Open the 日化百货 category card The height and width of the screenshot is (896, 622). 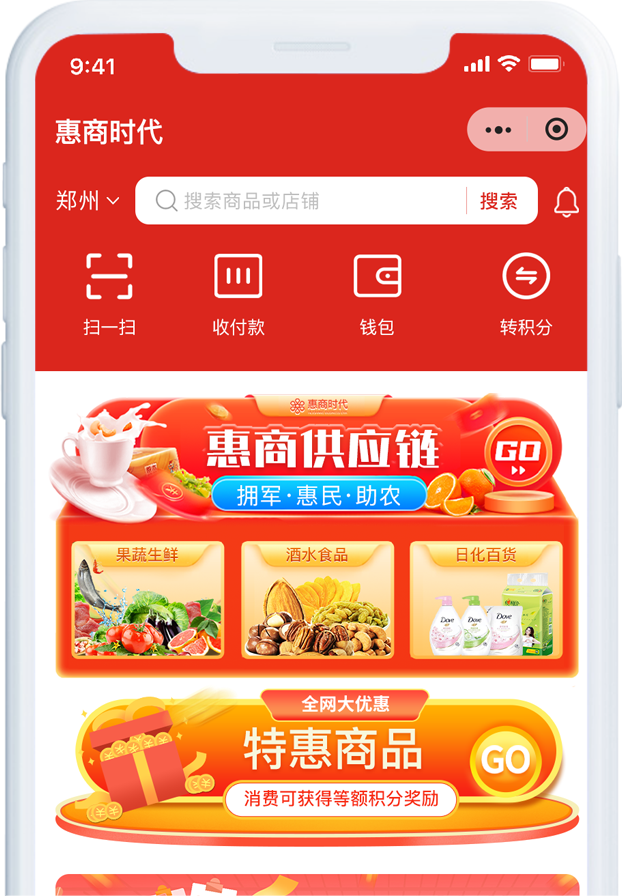pyautogui.click(x=486, y=600)
